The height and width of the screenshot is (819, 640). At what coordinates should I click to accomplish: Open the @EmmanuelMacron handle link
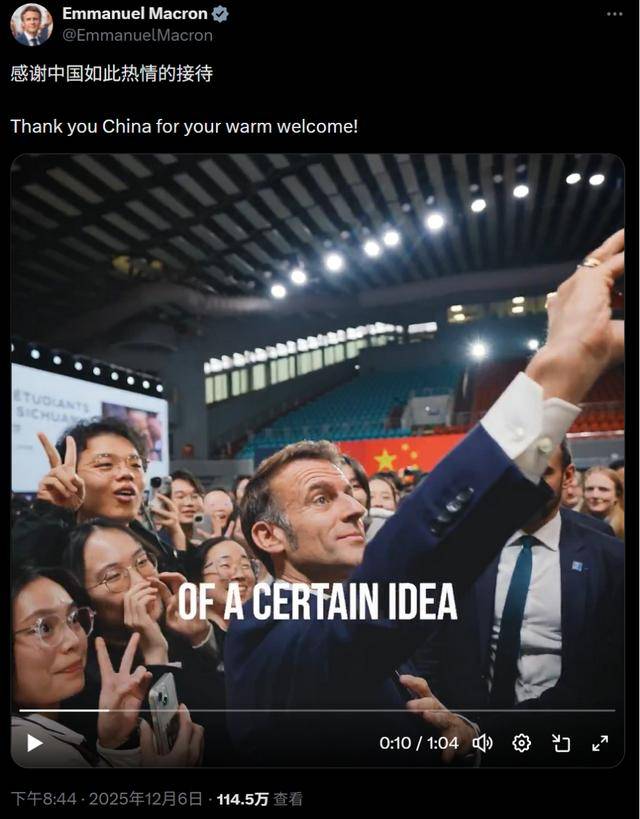coord(137,35)
